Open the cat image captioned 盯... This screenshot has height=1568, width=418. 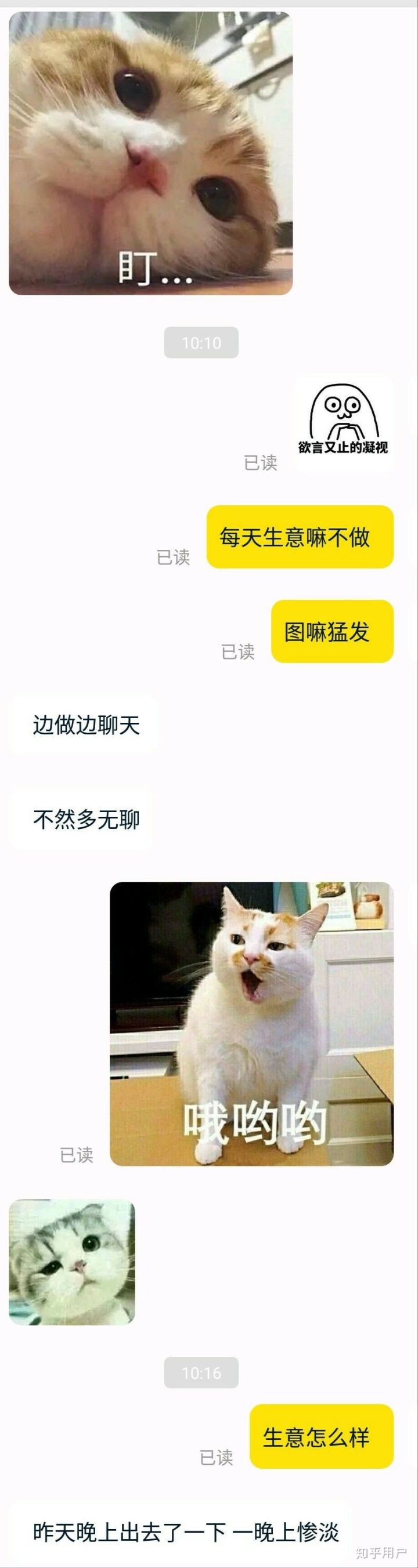point(150,153)
